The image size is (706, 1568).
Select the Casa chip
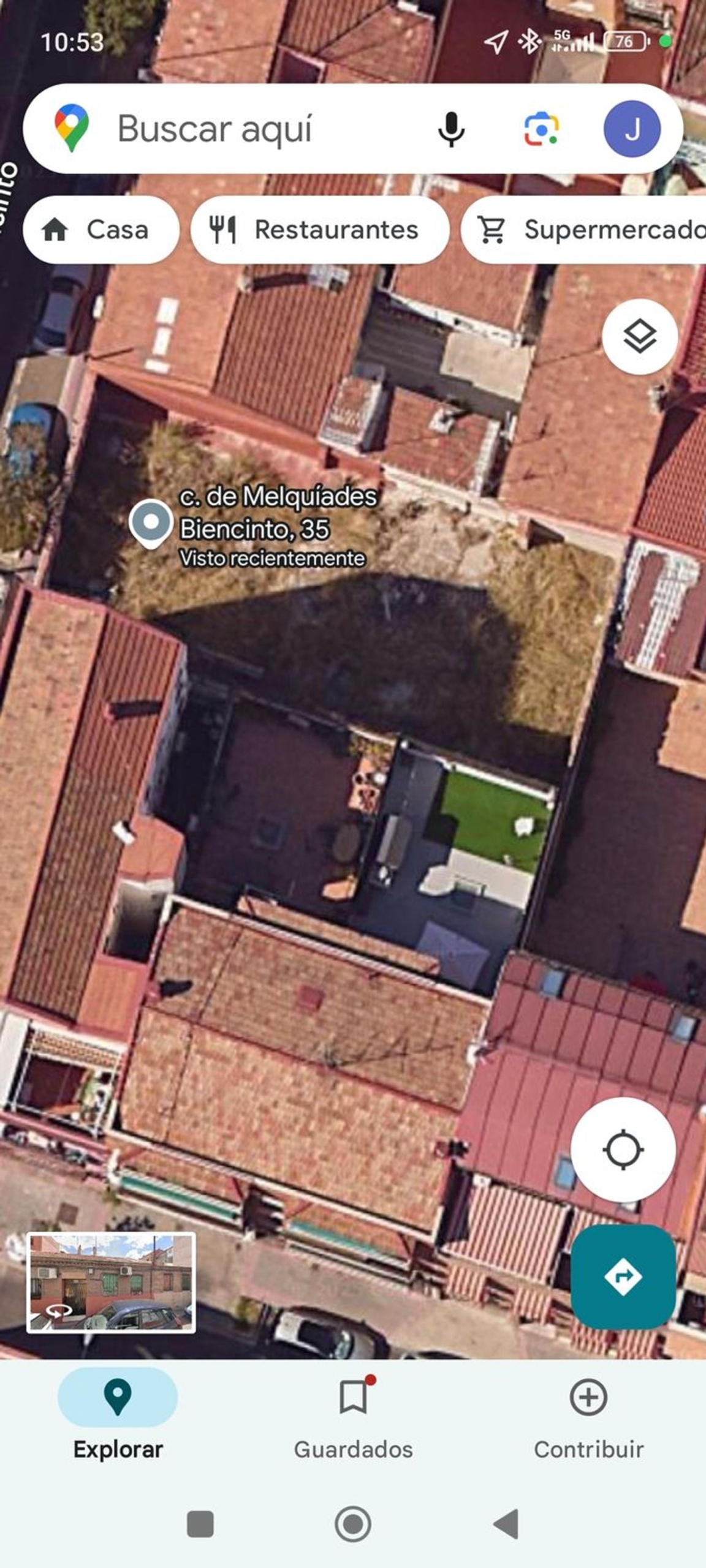pyautogui.click(x=101, y=230)
